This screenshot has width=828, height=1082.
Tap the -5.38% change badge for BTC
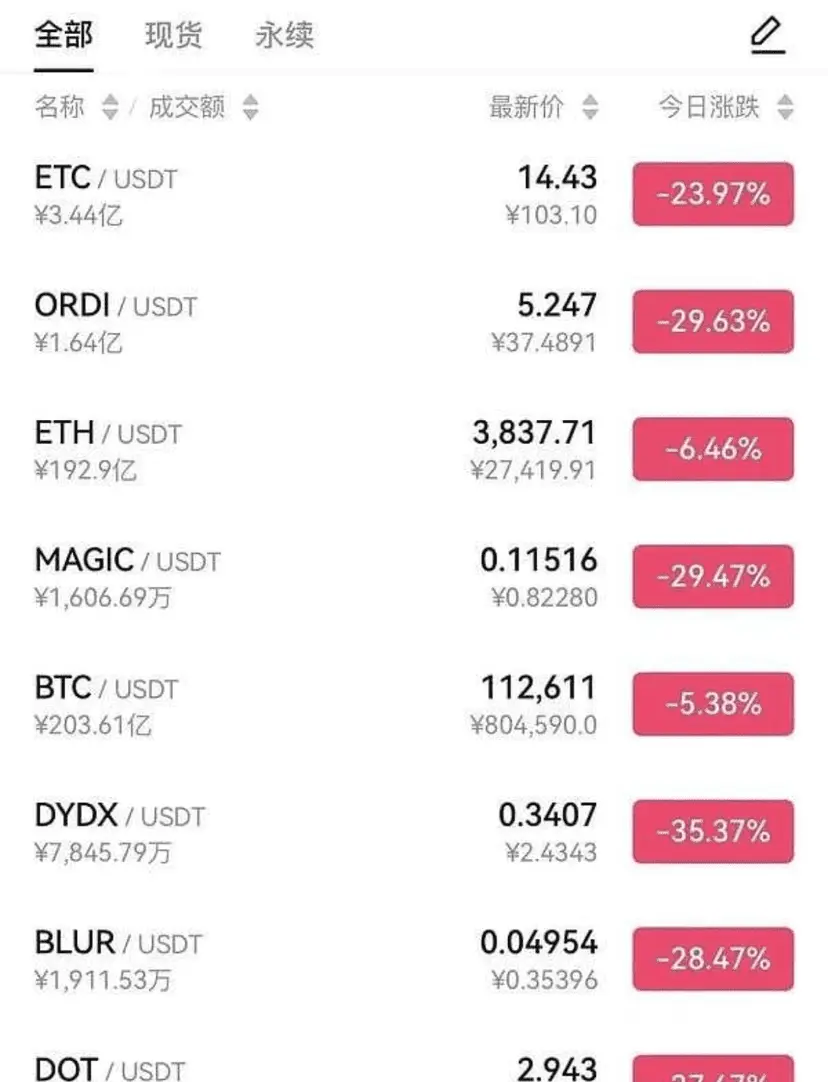click(713, 704)
